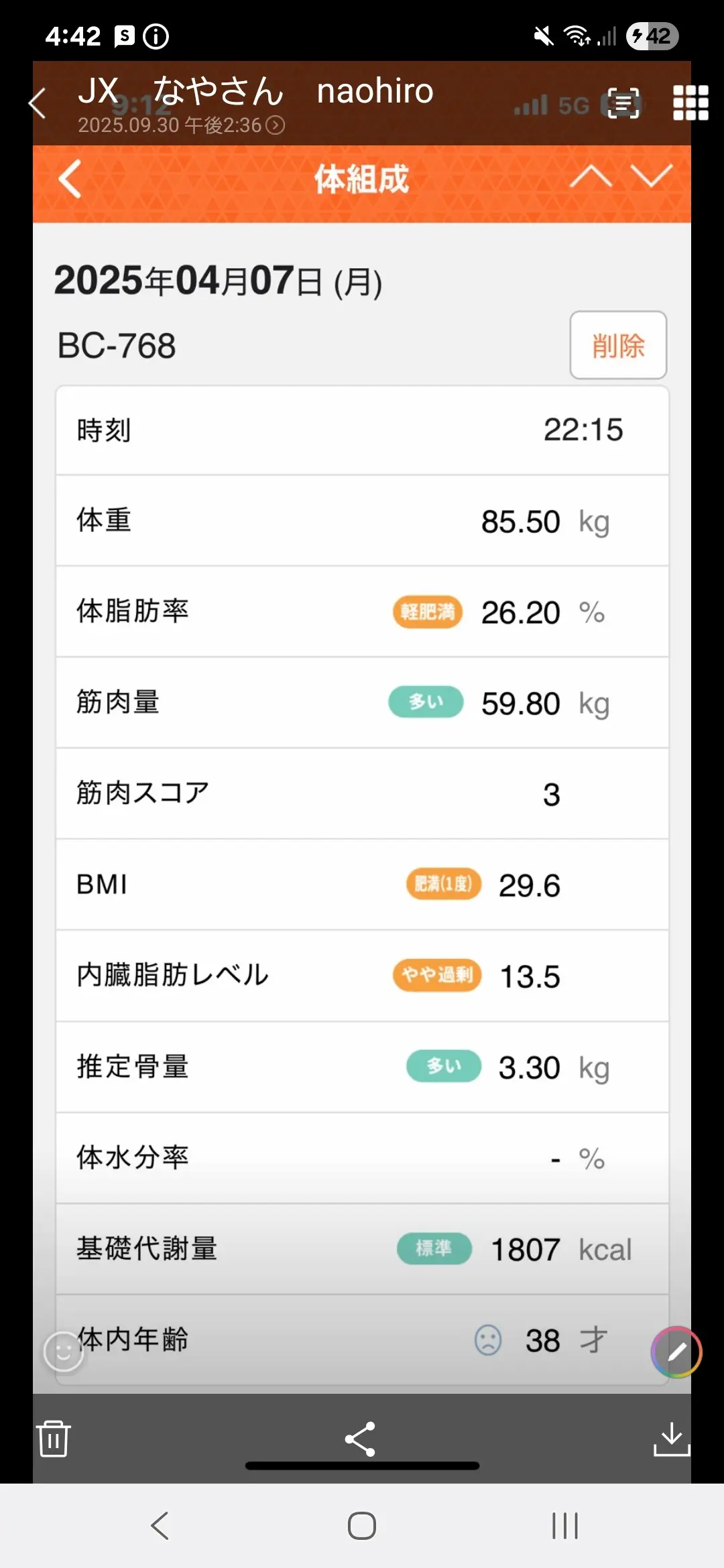This screenshot has width=724, height=1568.
Task: Toggle the 標準 badge beside 基礎代謝量
Action: point(434,1248)
